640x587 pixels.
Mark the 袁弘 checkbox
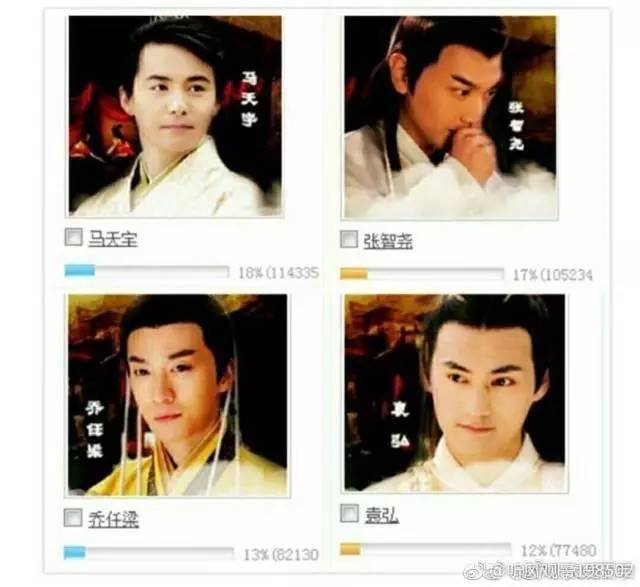pyautogui.click(x=348, y=513)
